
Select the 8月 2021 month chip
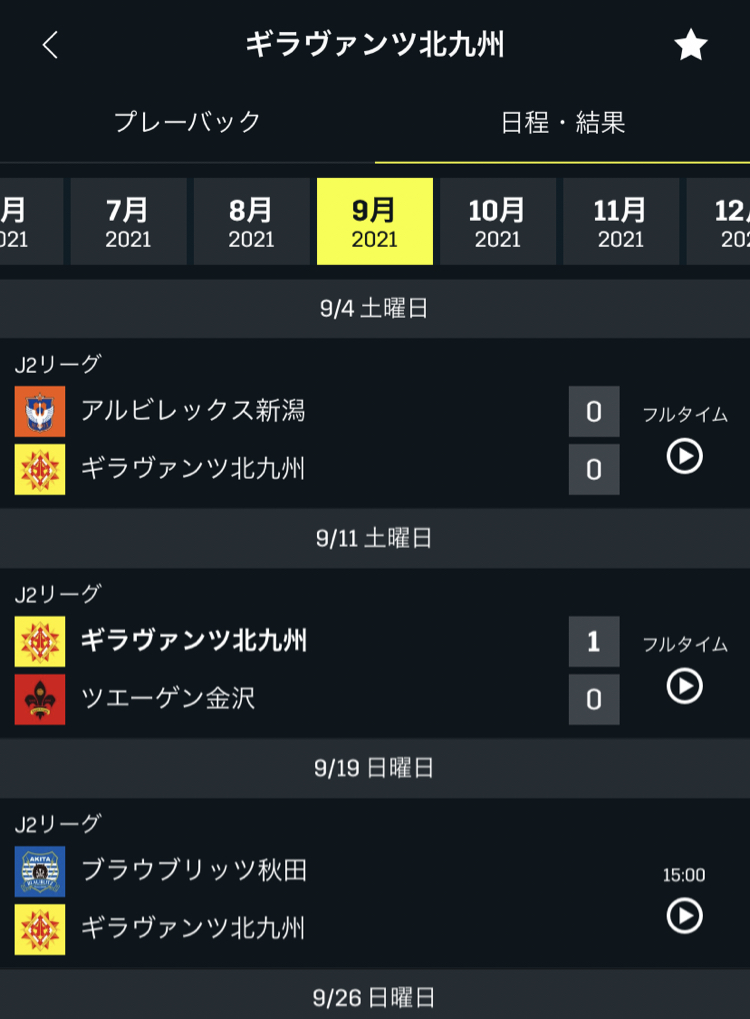pos(251,222)
